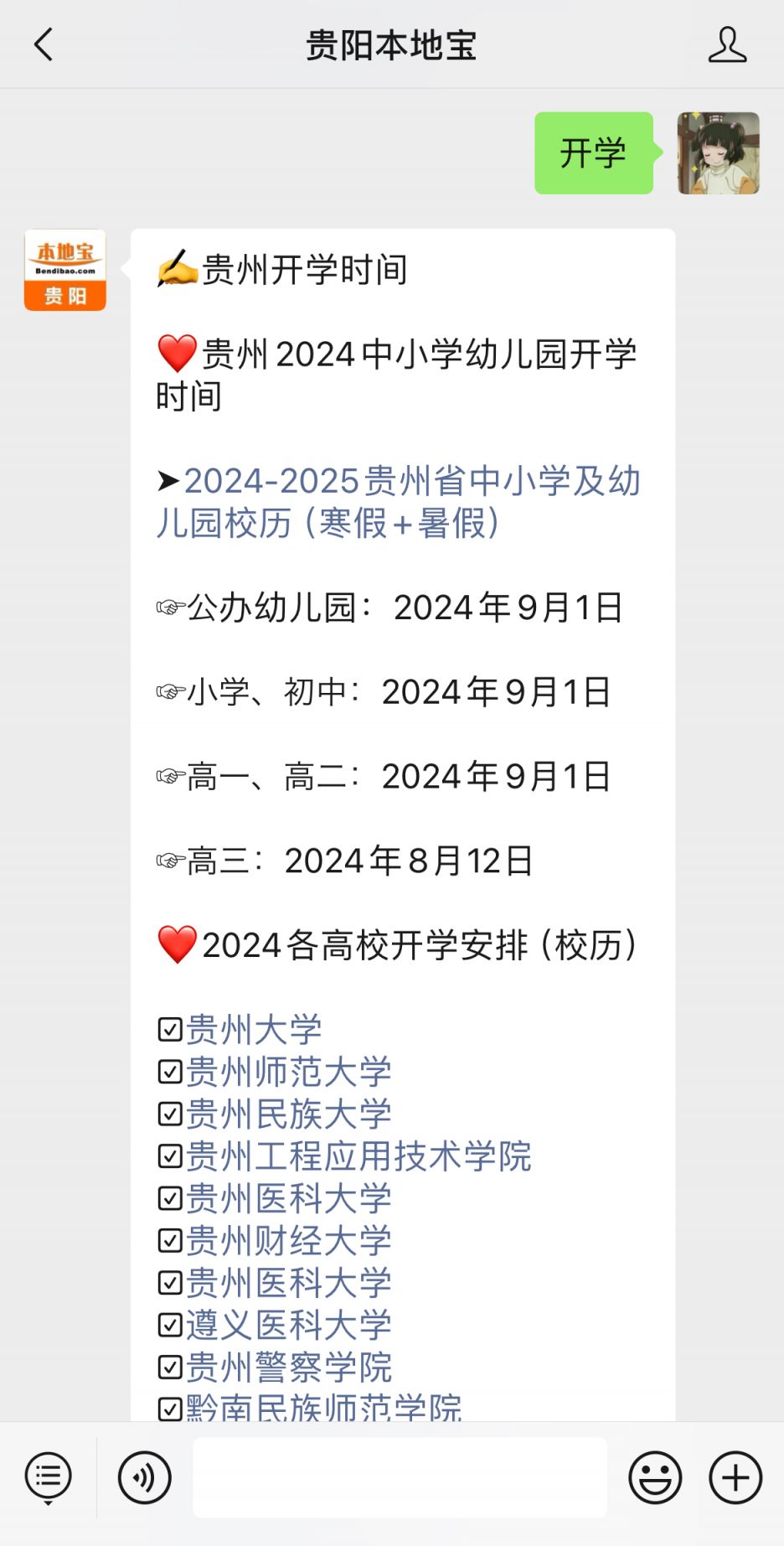This screenshot has width=784, height=1546.
Task: Open the 贵州财经大学 link
Action: click(289, 1240)
